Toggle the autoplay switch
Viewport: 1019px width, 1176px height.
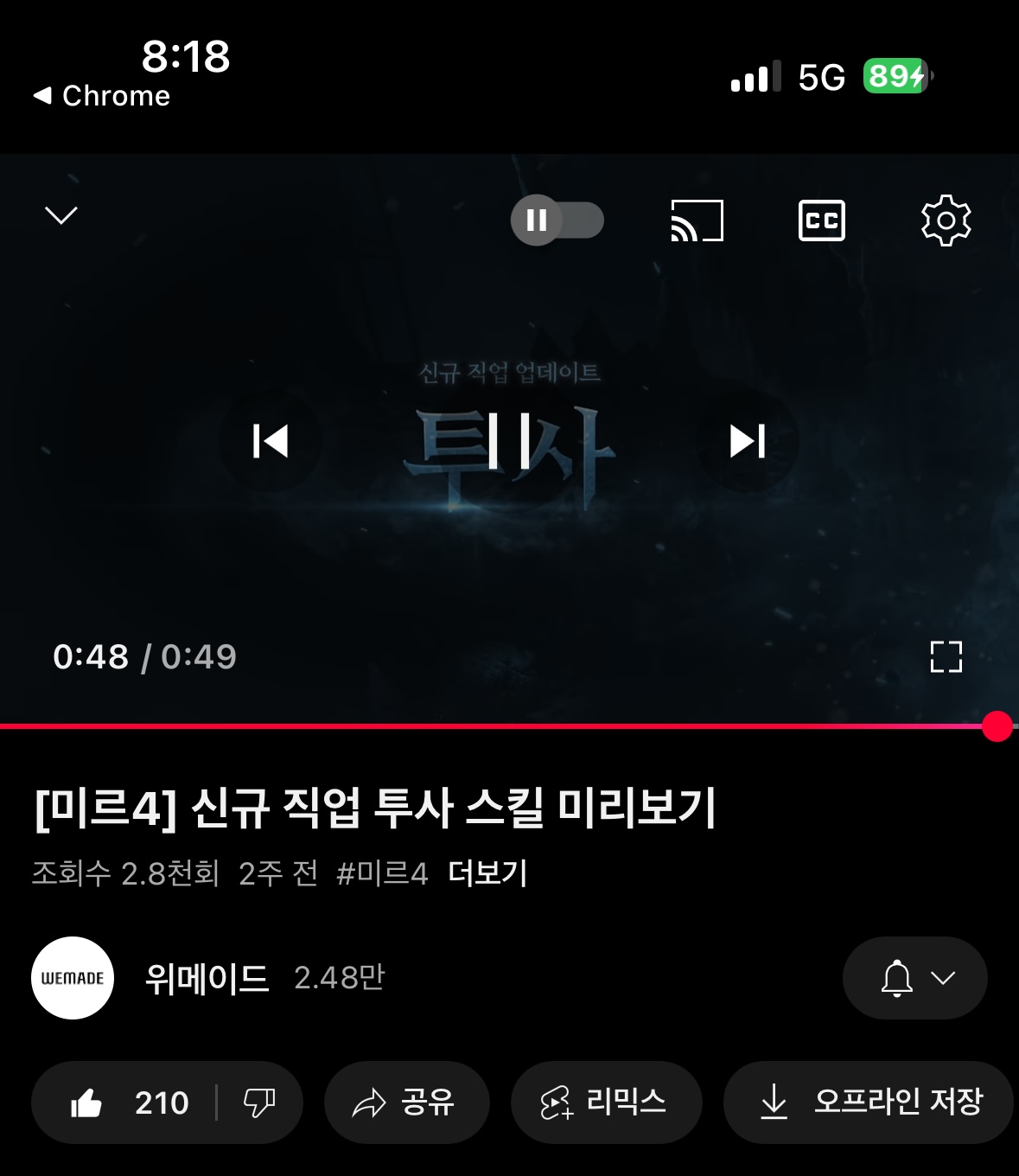(x=557, y=220)
